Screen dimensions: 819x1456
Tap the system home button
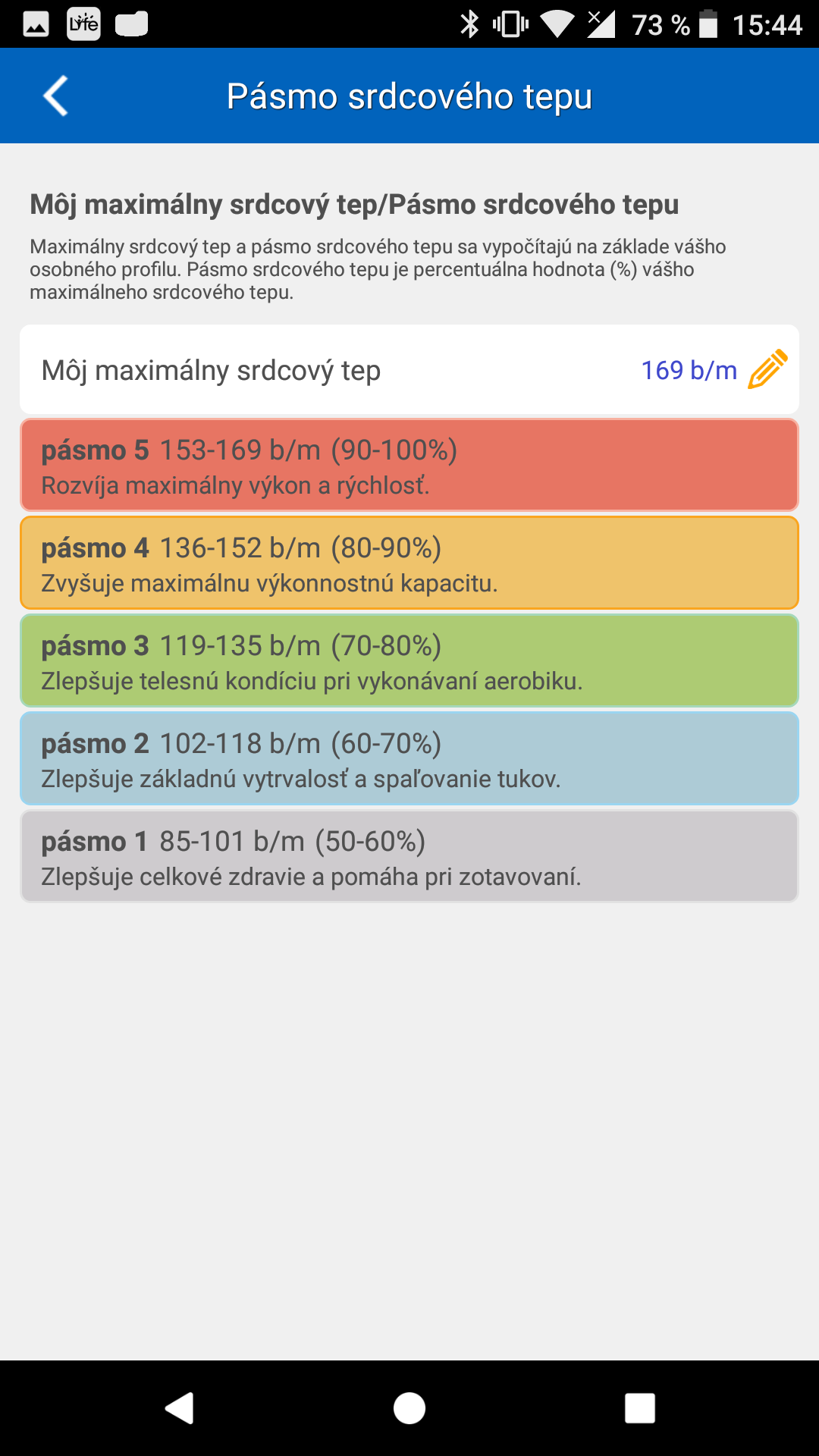[x=409, y=1408]
